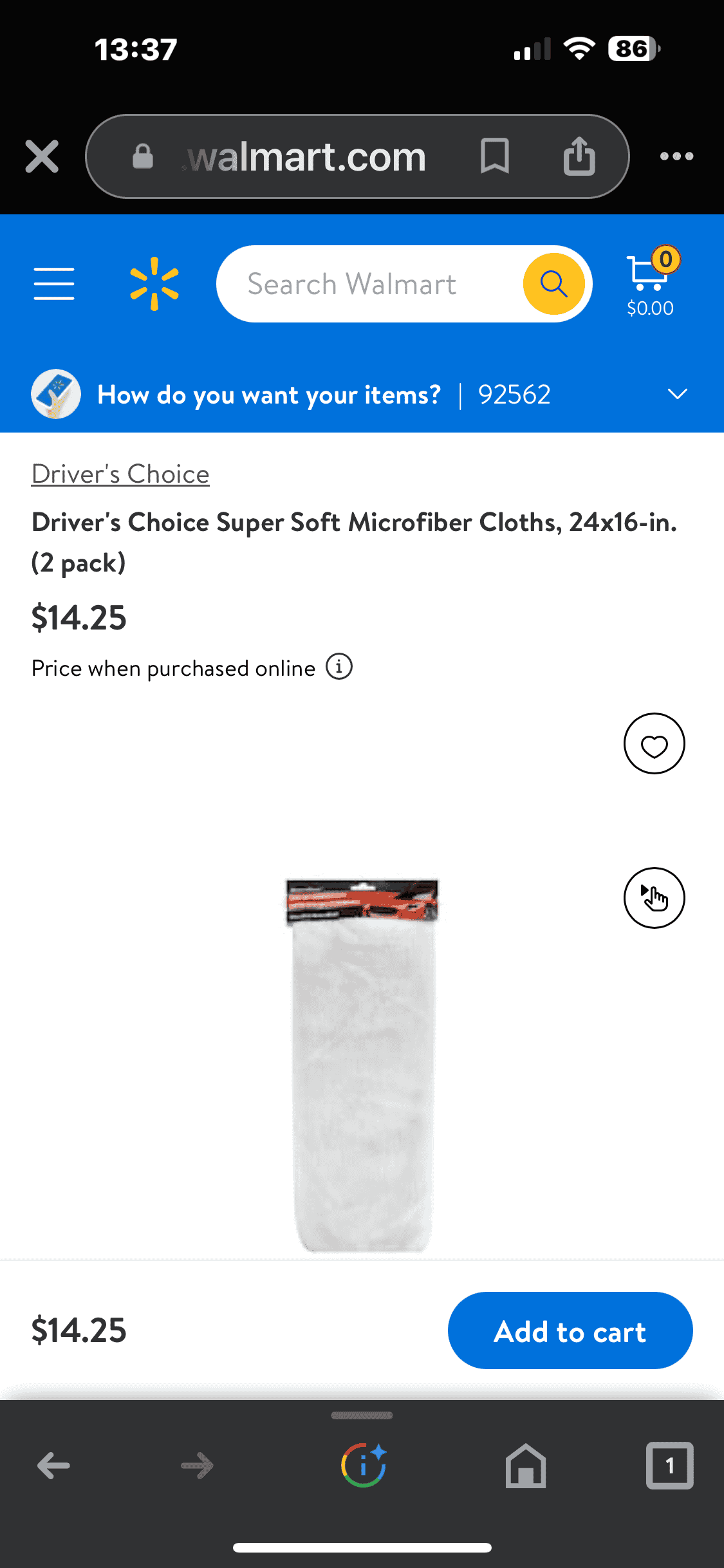Navigate back using the back arrow
The width and height of the screenshot is (724, 1568).
pyautogui.click(x=54, y=1466)
